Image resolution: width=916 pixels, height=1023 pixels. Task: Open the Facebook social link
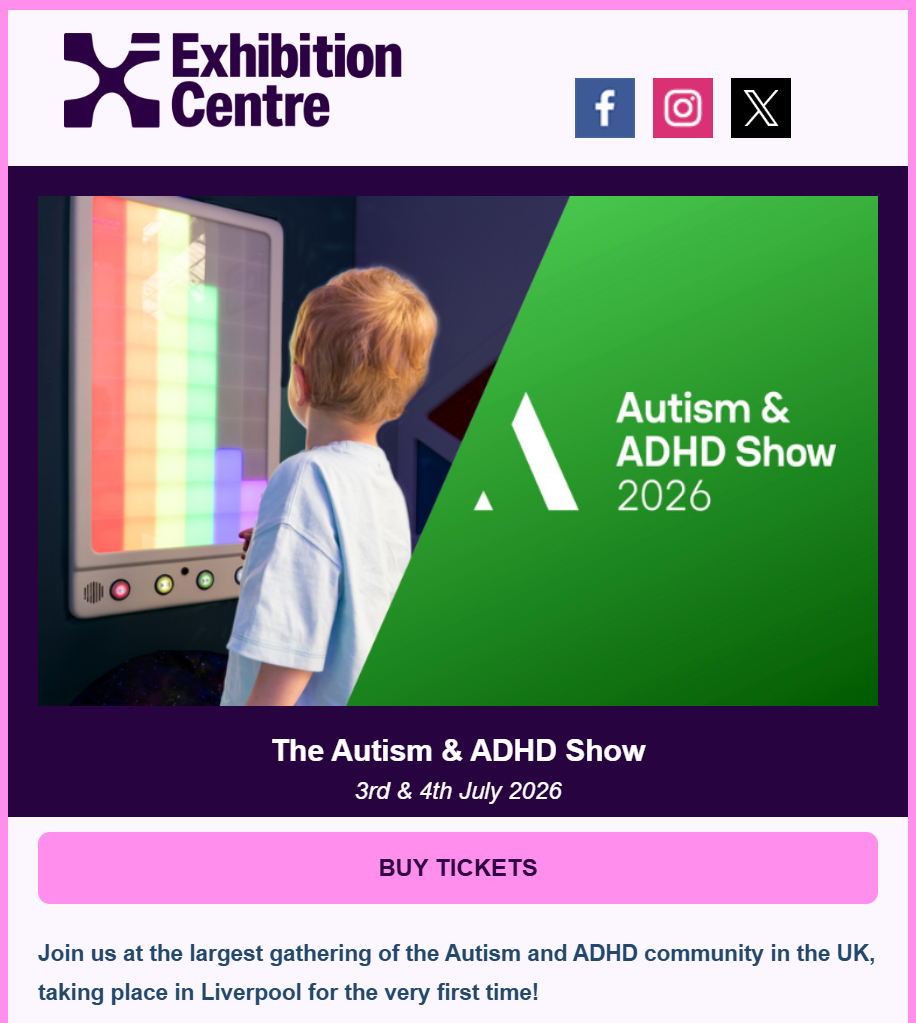pyautogui.click(x=604, y=108)
